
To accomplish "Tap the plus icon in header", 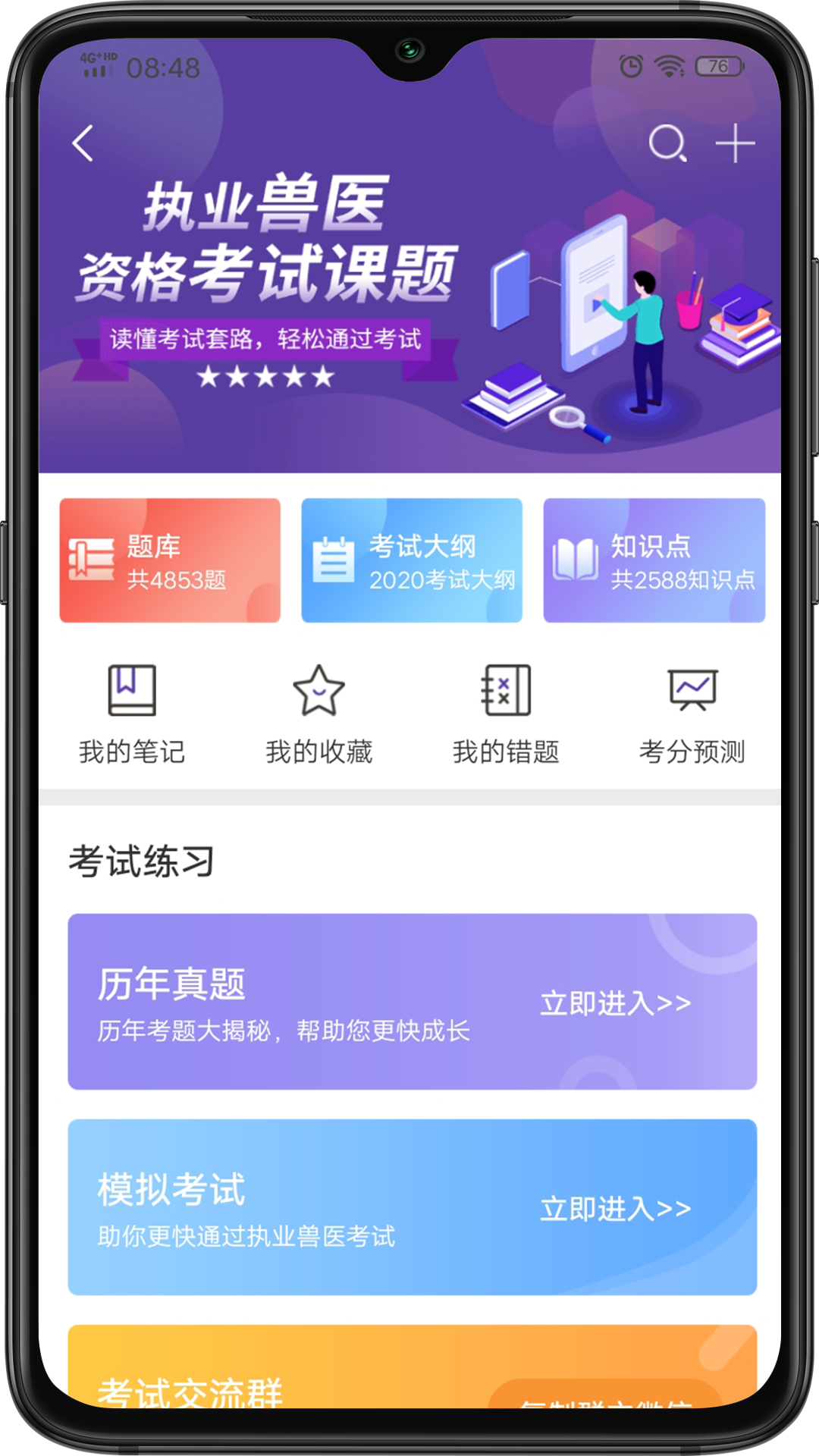I will click(x=735, y=143).
